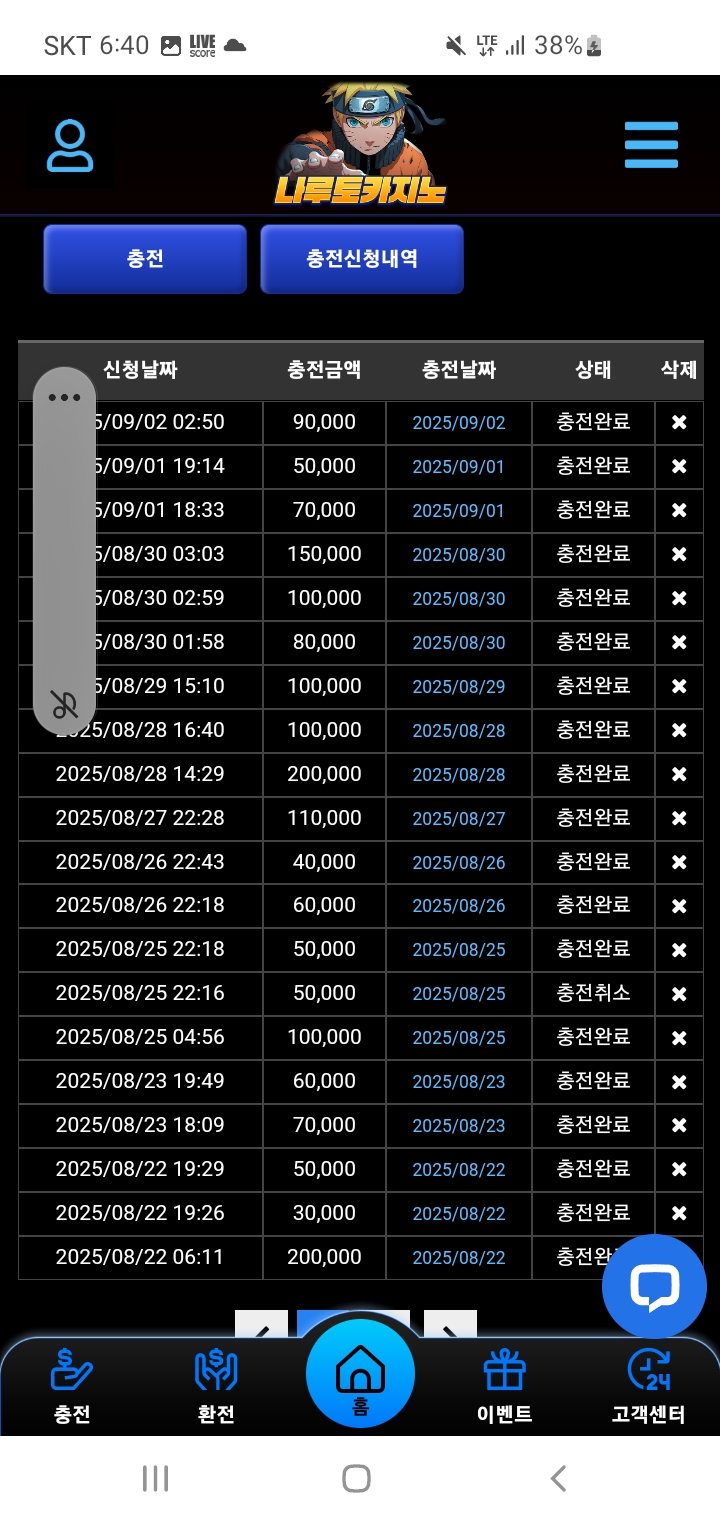
Task: Open 충전신청내역 history button
Action: point(362,259)
